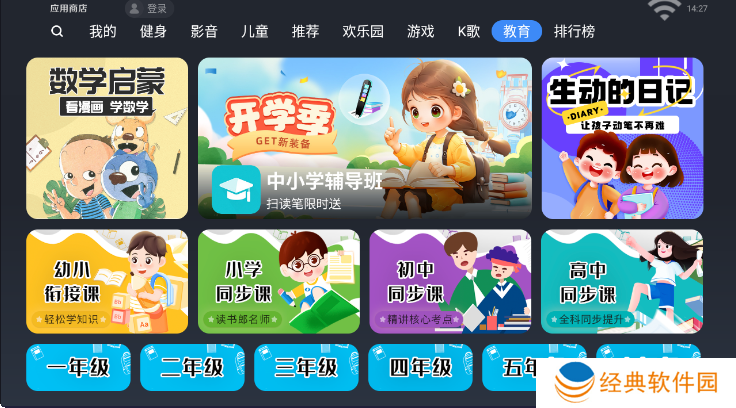Open the 影音 tab
736x408 pixels.
tap(204, 31)
